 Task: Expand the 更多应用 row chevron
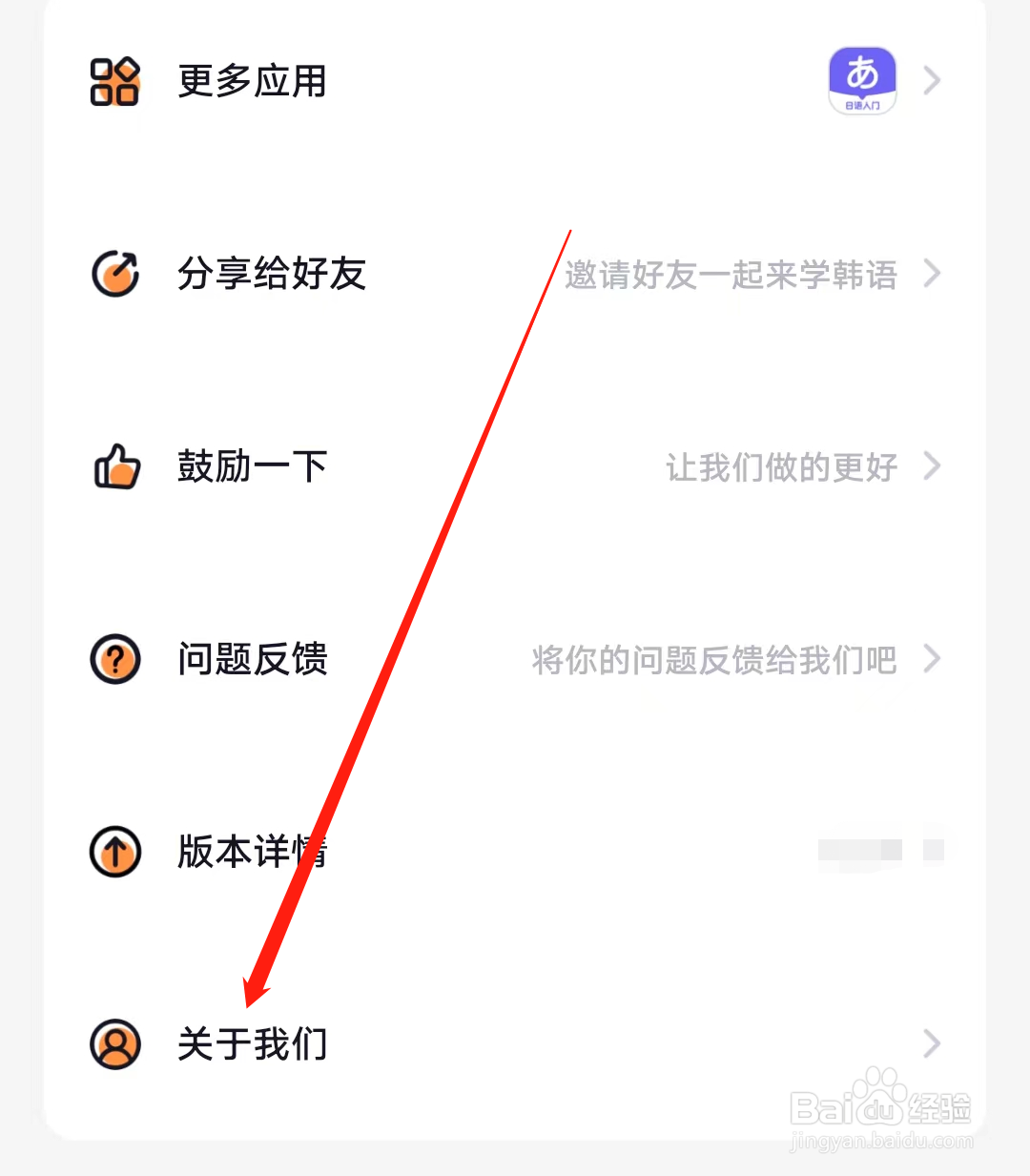[x=932, y=82]
